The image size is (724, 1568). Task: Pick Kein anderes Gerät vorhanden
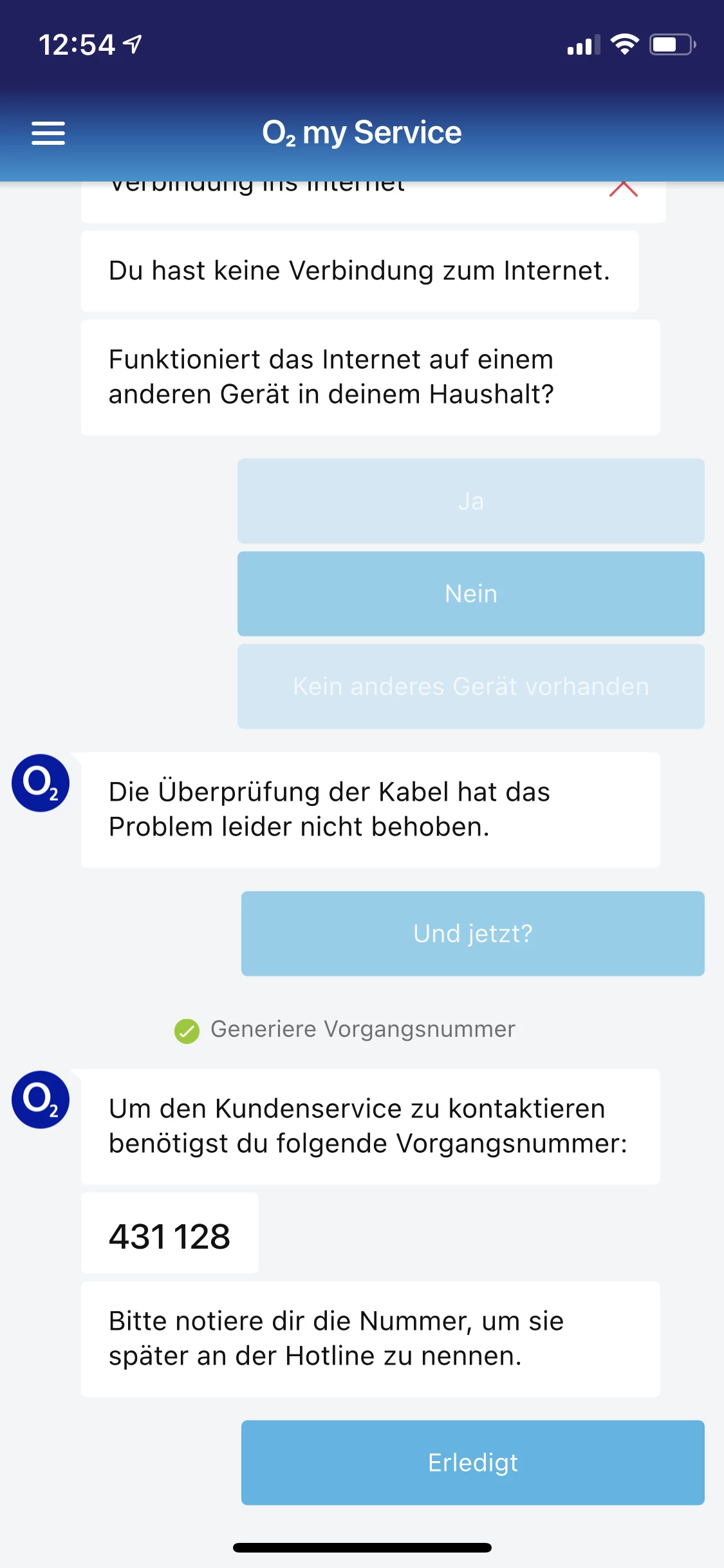[x=470, y=687]
